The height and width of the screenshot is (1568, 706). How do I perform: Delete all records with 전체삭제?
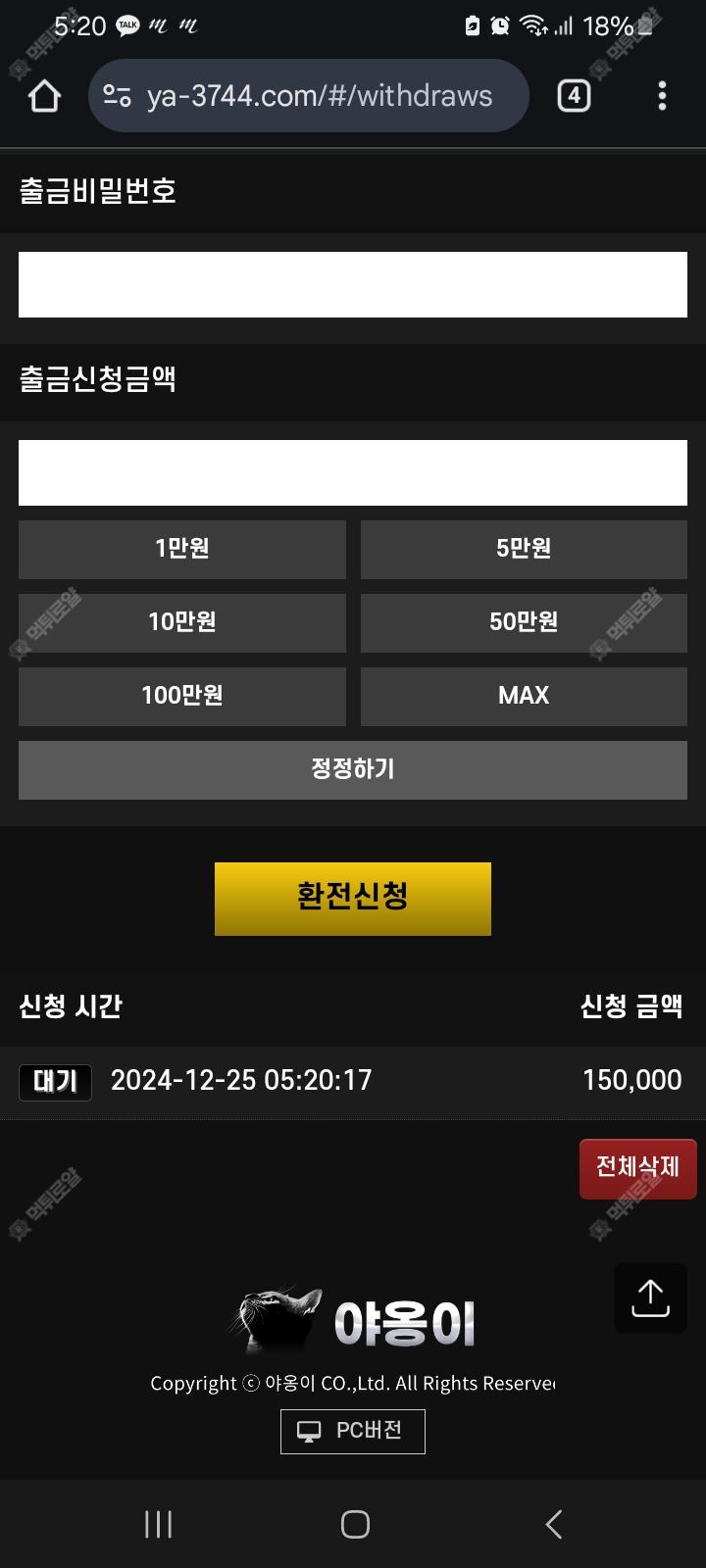pyautogui.click(x=637, y=1167)
